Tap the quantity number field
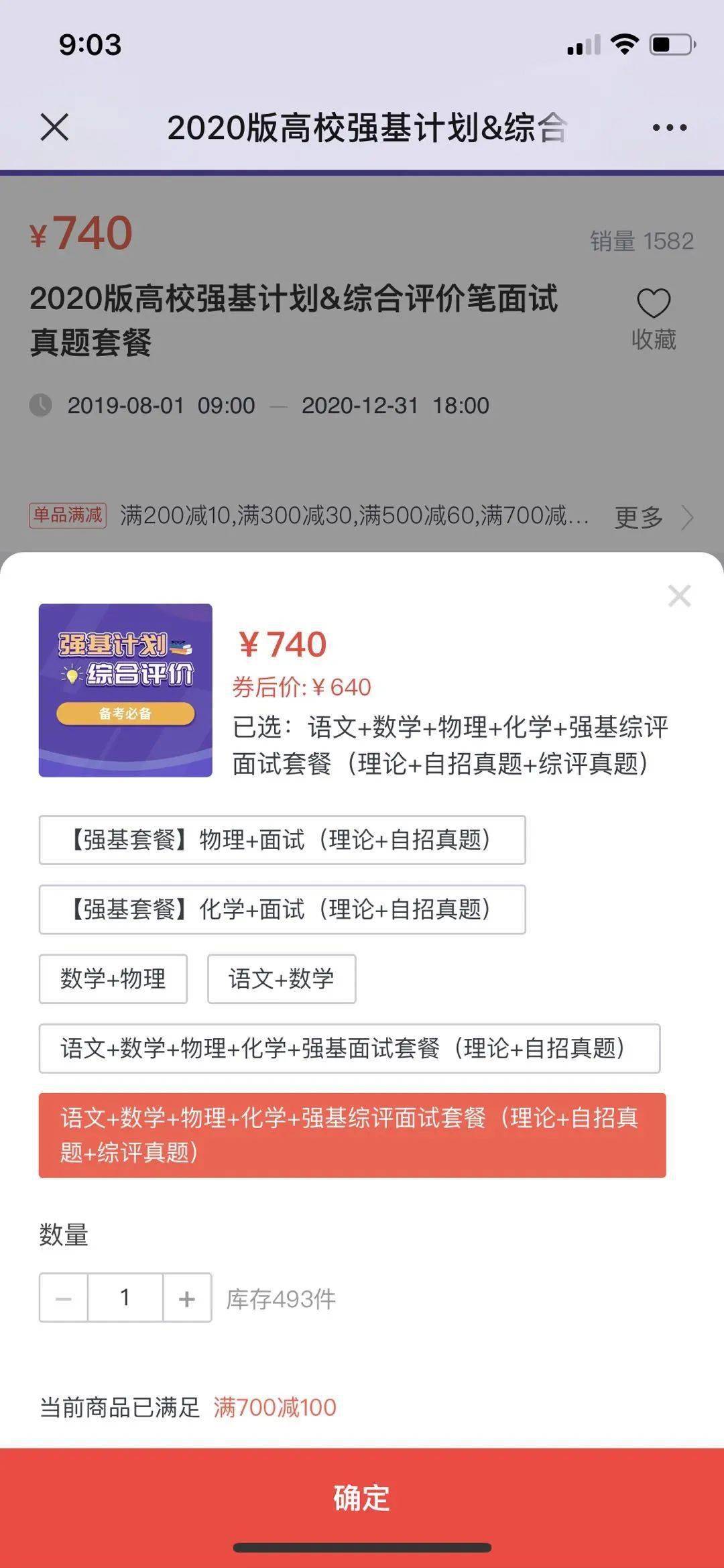Image resolution: width=724 pixels, height=1568 pixels. [x=125, y=1298]
